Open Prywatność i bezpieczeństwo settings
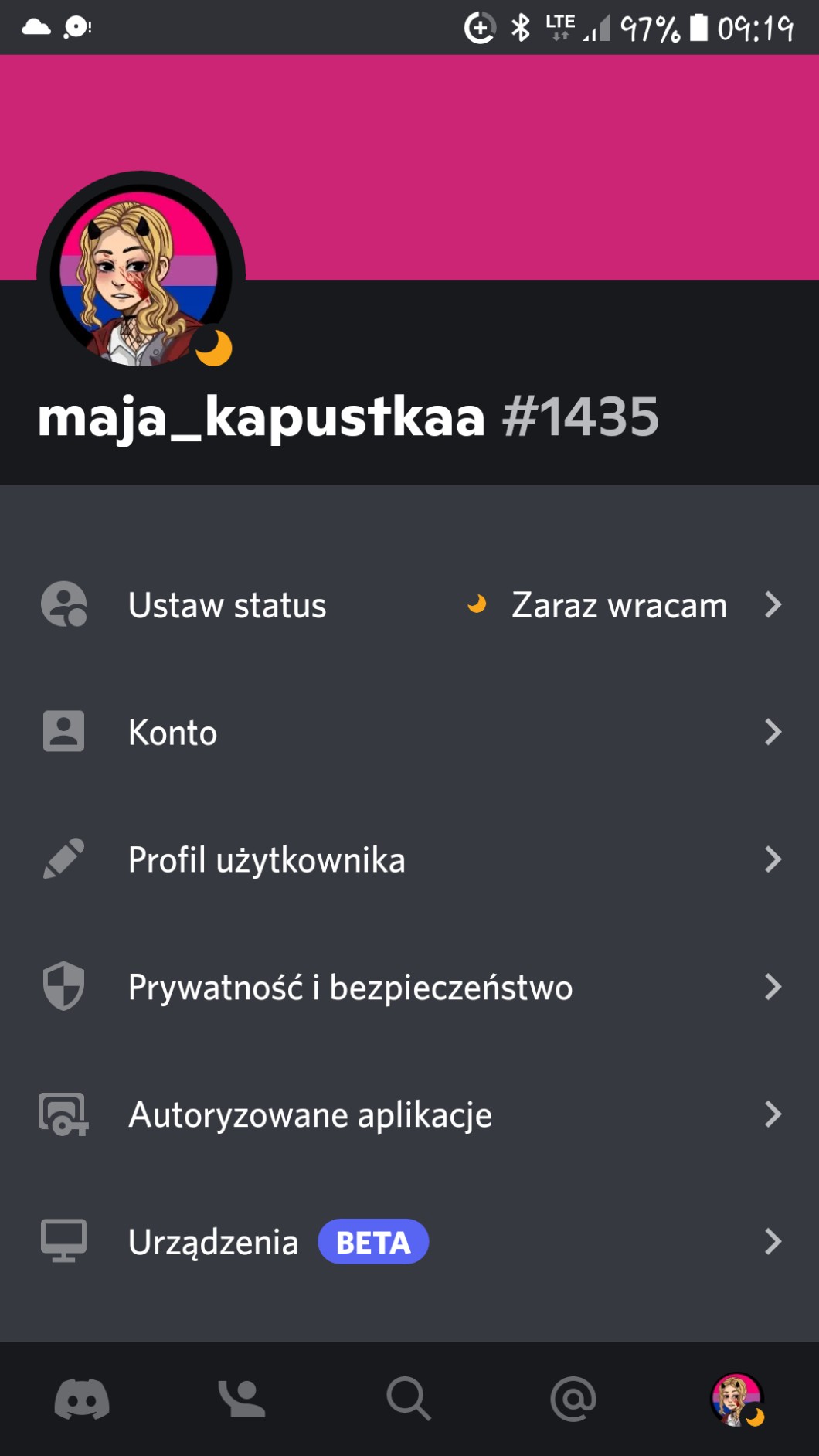Viewport: 819px width, 1456px height. [x=409, y=987]
